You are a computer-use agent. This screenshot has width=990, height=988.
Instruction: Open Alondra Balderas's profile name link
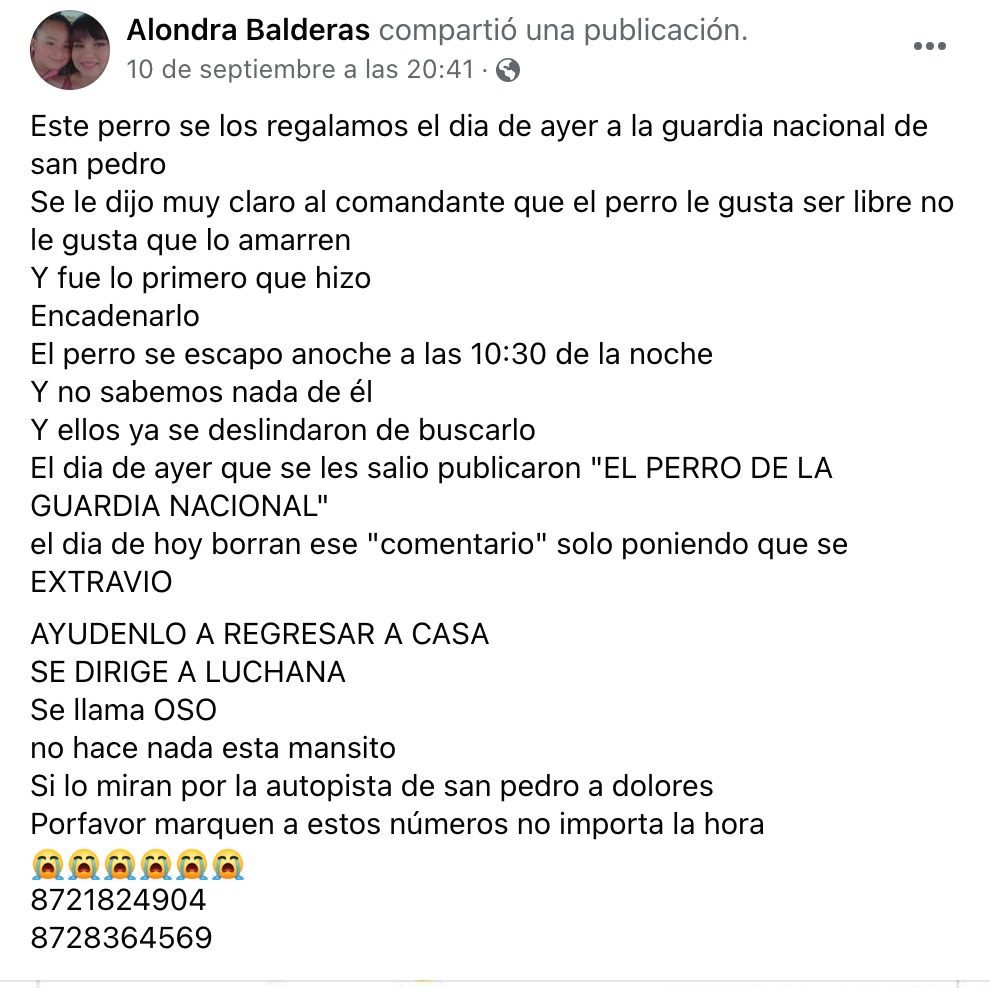pos(248,30)
